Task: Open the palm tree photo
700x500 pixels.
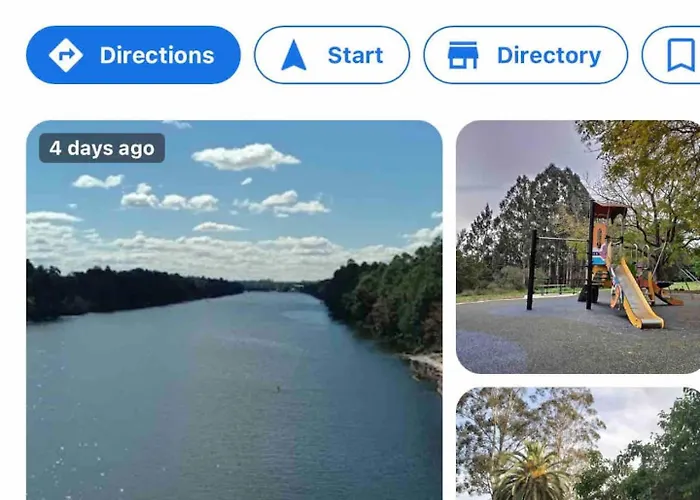Action: [x=578, y=445]
